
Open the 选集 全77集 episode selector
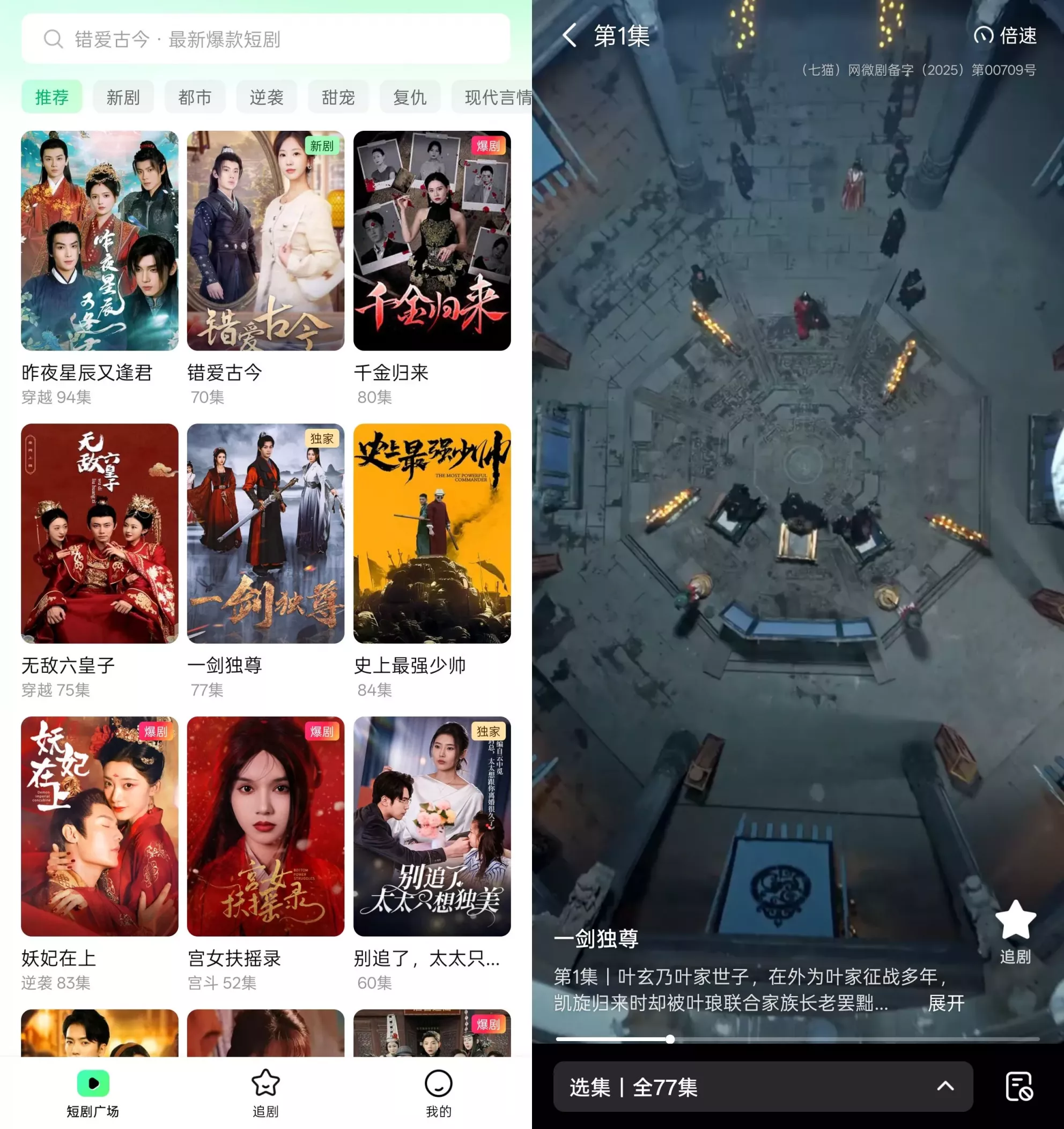tap(763, 1087)
